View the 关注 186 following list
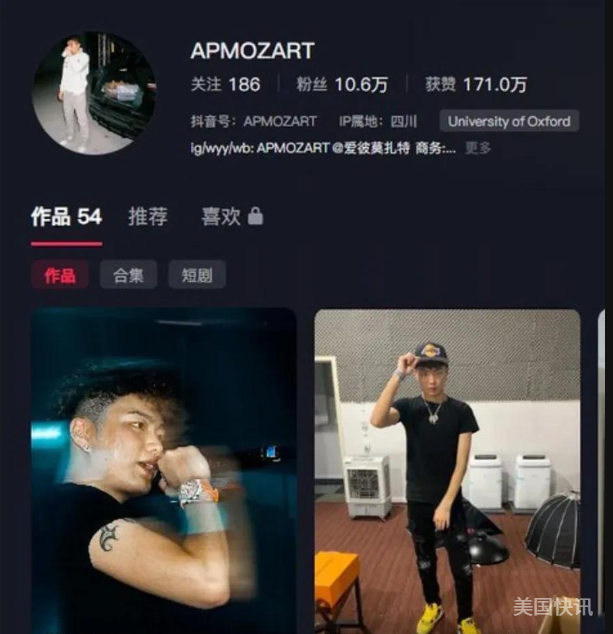The height and width of the screenshot is (634, 613). tap(225, 85)
